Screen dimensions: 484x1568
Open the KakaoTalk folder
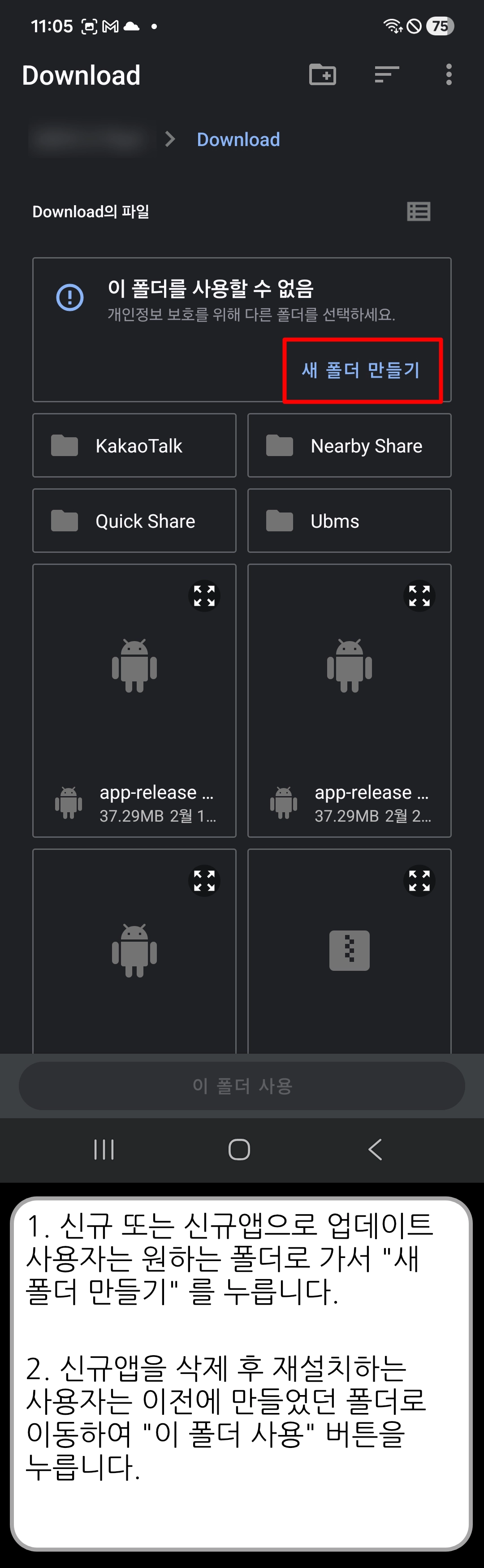click(134, 446)
